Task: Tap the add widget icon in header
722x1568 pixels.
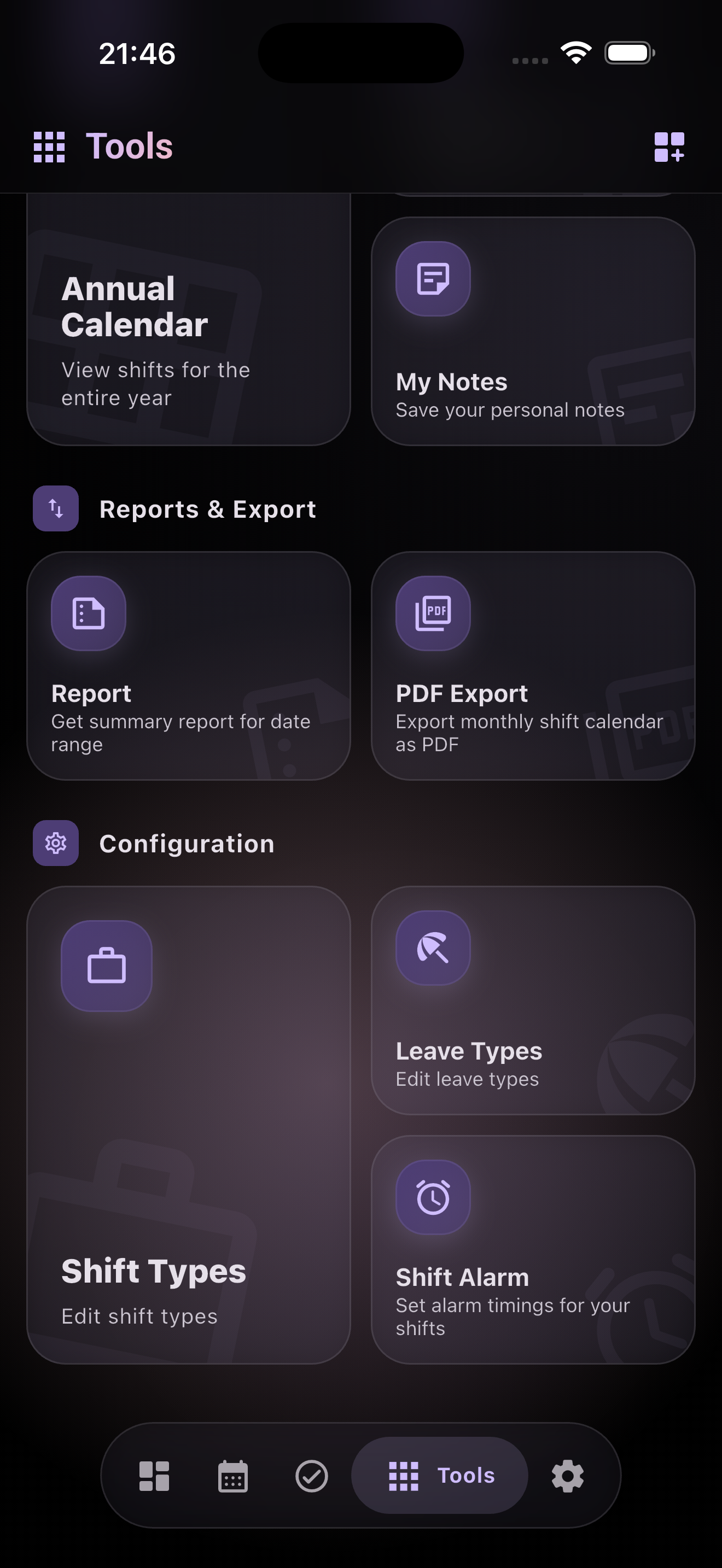Action: tap(669, 147)
